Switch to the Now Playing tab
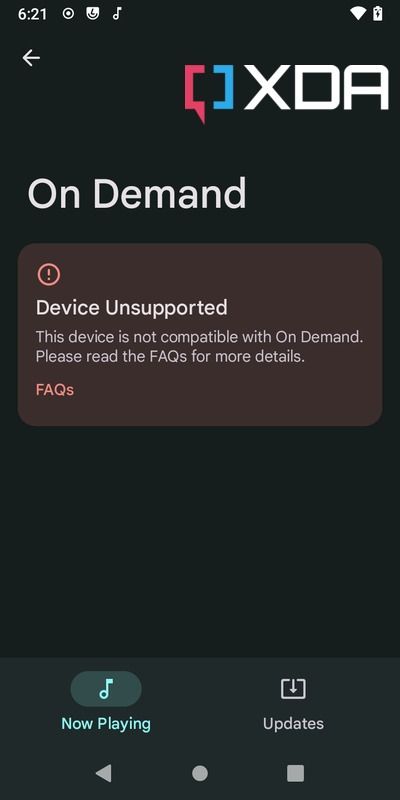The width and height of the screenshot is (400, 800). pos(106,702)
